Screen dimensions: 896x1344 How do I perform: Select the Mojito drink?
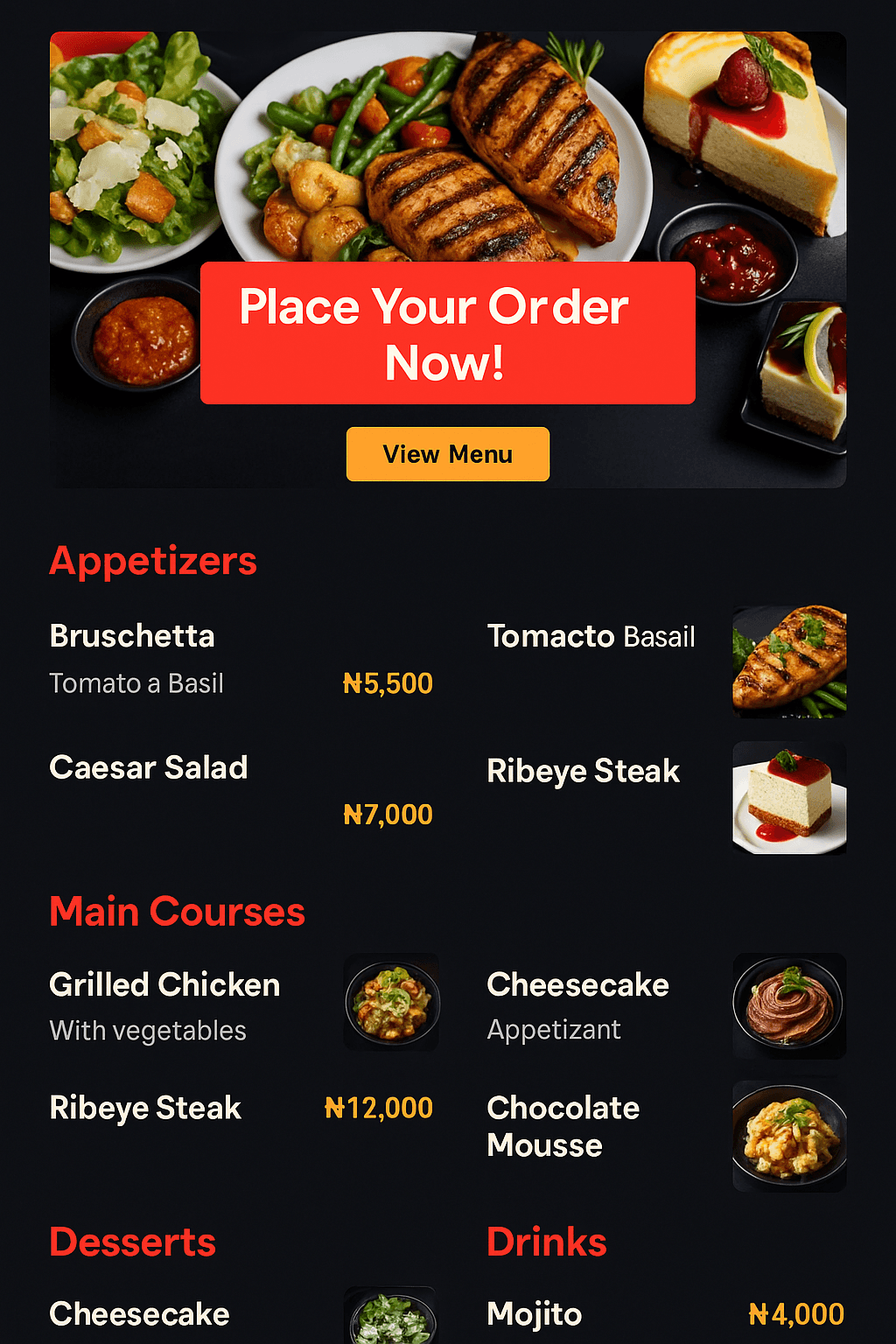pos(532,1313)
